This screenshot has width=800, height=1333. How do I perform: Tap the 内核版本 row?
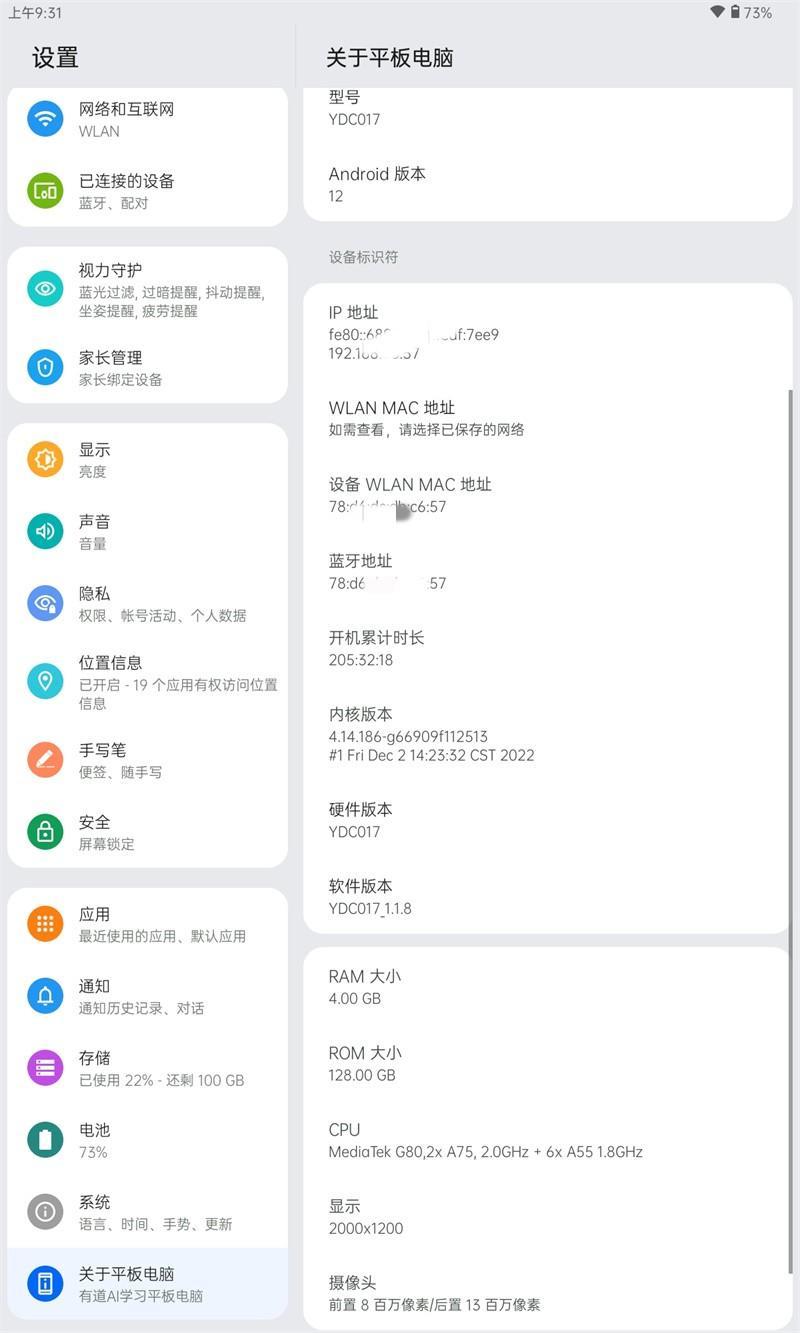click(x=547, y=734)
